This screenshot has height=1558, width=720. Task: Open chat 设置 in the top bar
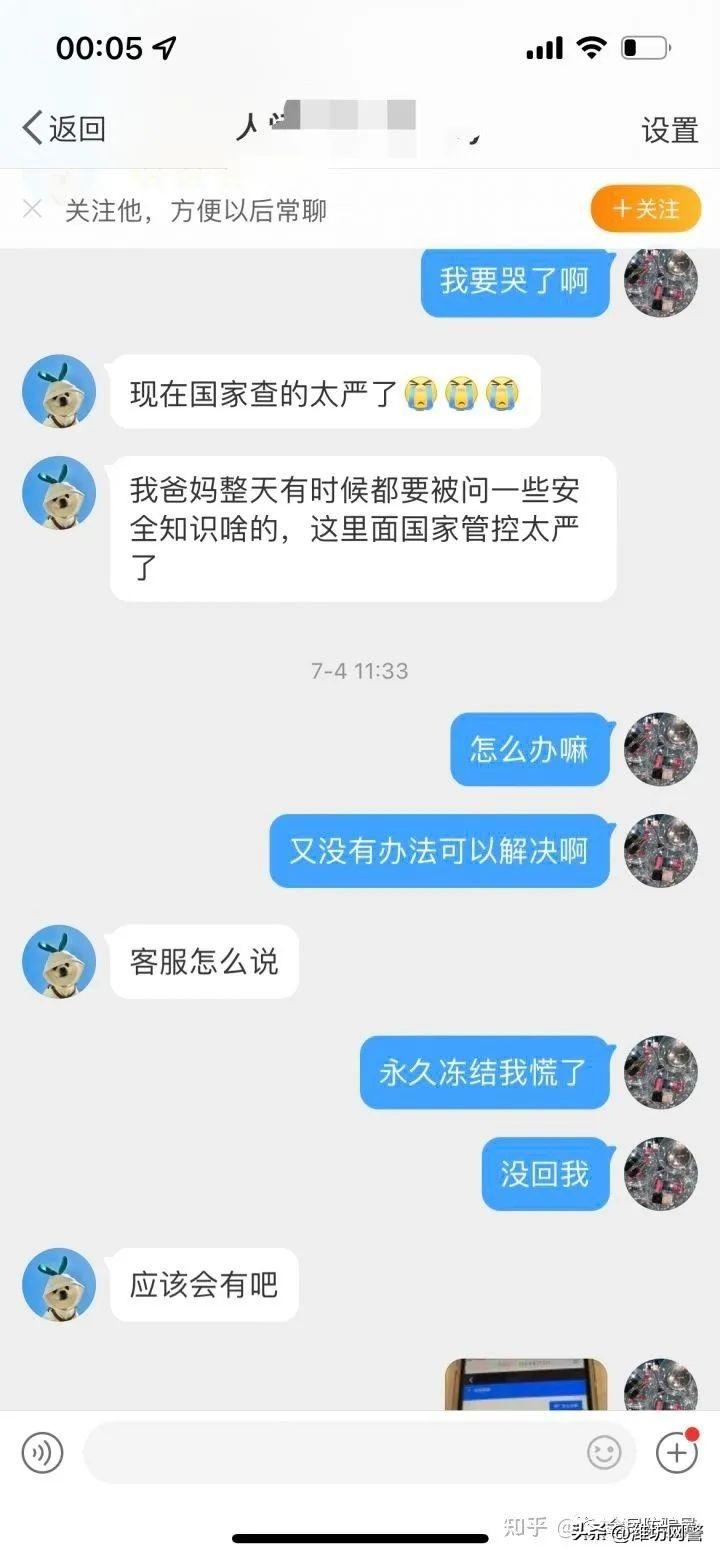pyautogui.click(x=669, y=129)
